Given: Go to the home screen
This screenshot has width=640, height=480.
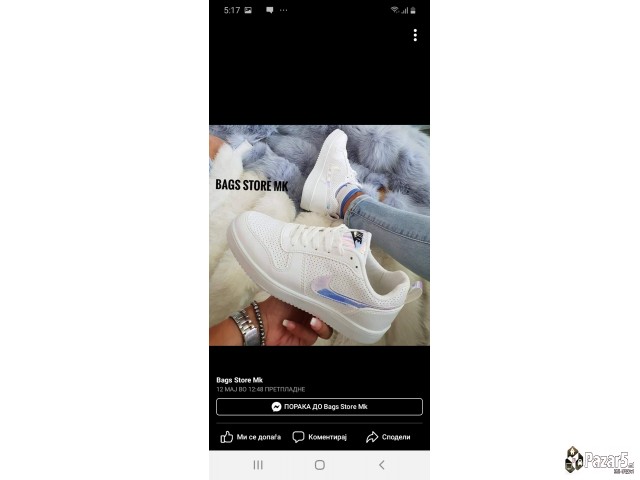Looking at the screenshot, I should coord(319,465).
